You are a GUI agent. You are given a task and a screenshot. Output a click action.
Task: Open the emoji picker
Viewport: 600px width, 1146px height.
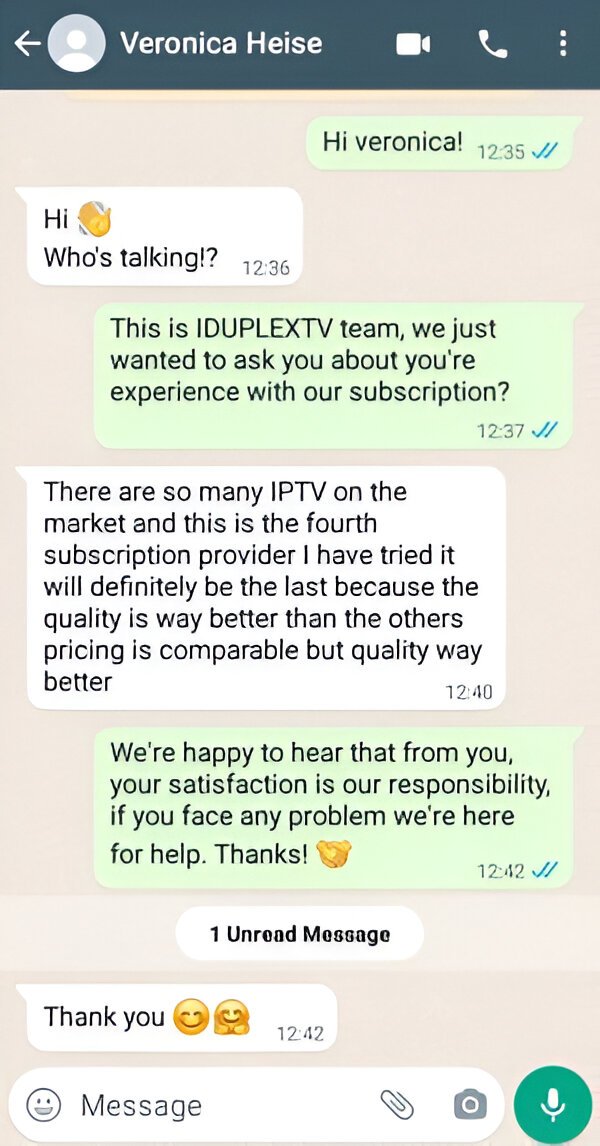tap(42, 1104)
